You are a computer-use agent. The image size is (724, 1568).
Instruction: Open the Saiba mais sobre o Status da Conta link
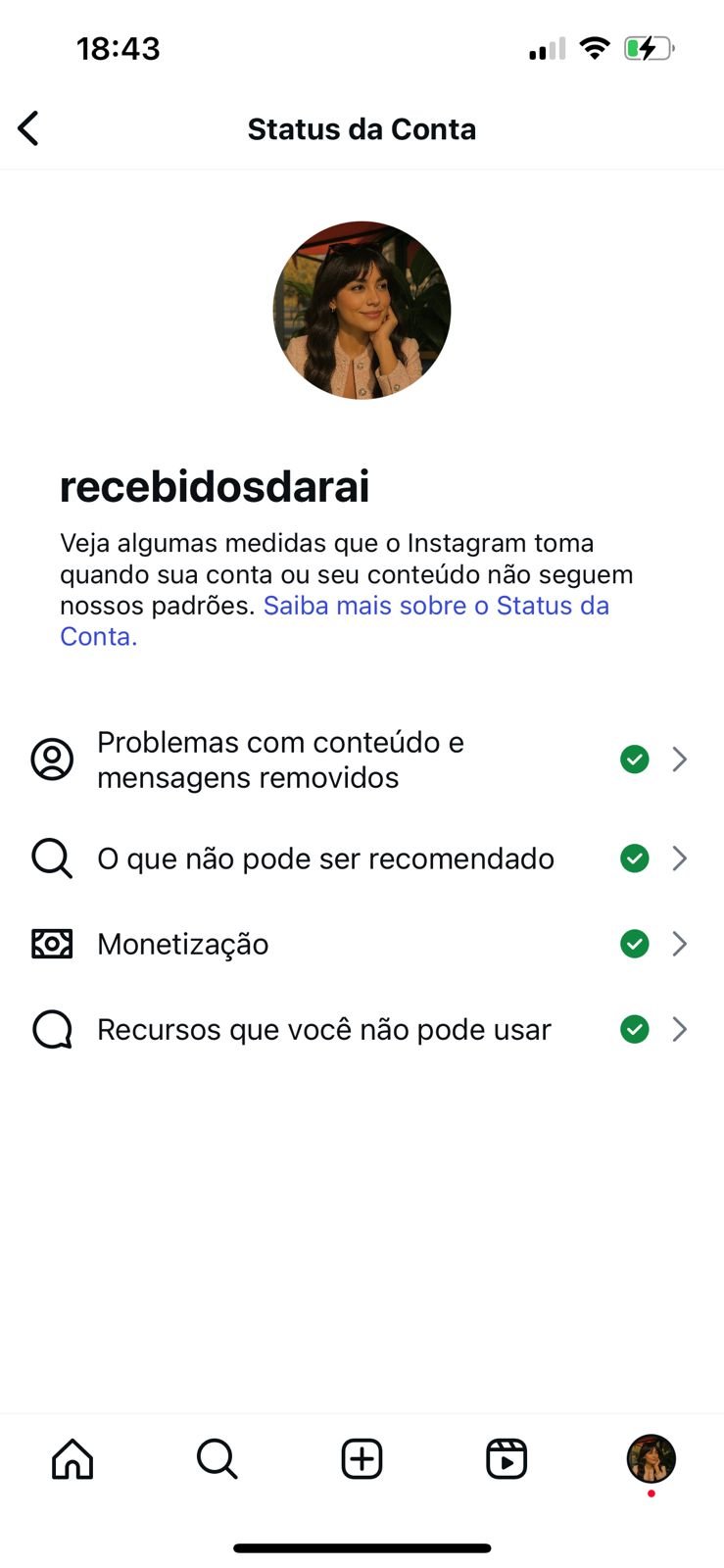coord(435,606)
